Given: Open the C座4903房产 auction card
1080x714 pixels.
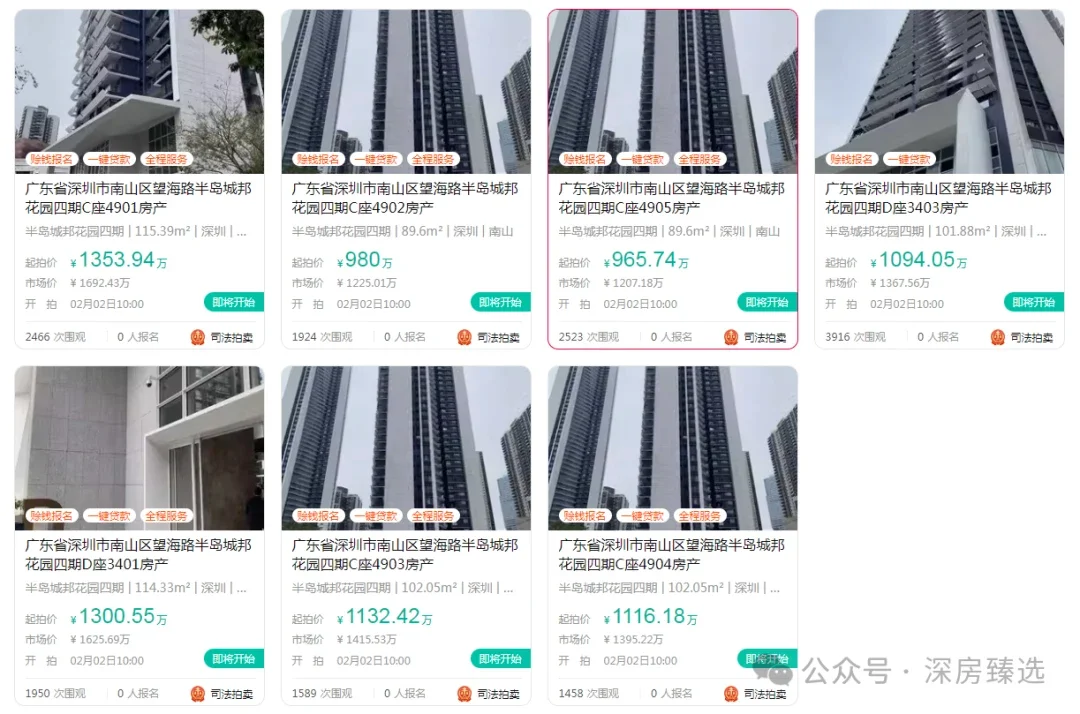Looking at the screenshot, I should coord(405,555).
